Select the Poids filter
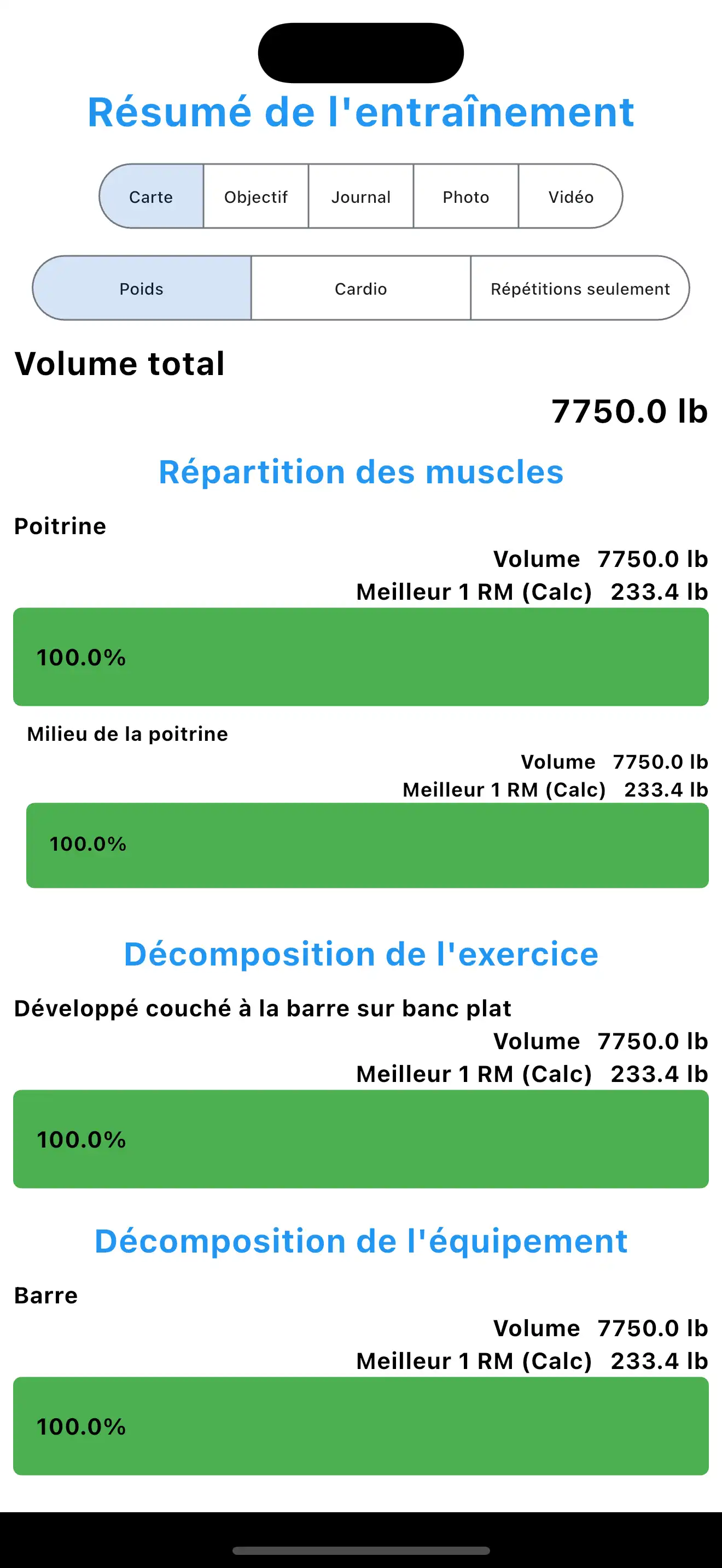The width and height of the screenshot is (722, 1568). (141, 288)
